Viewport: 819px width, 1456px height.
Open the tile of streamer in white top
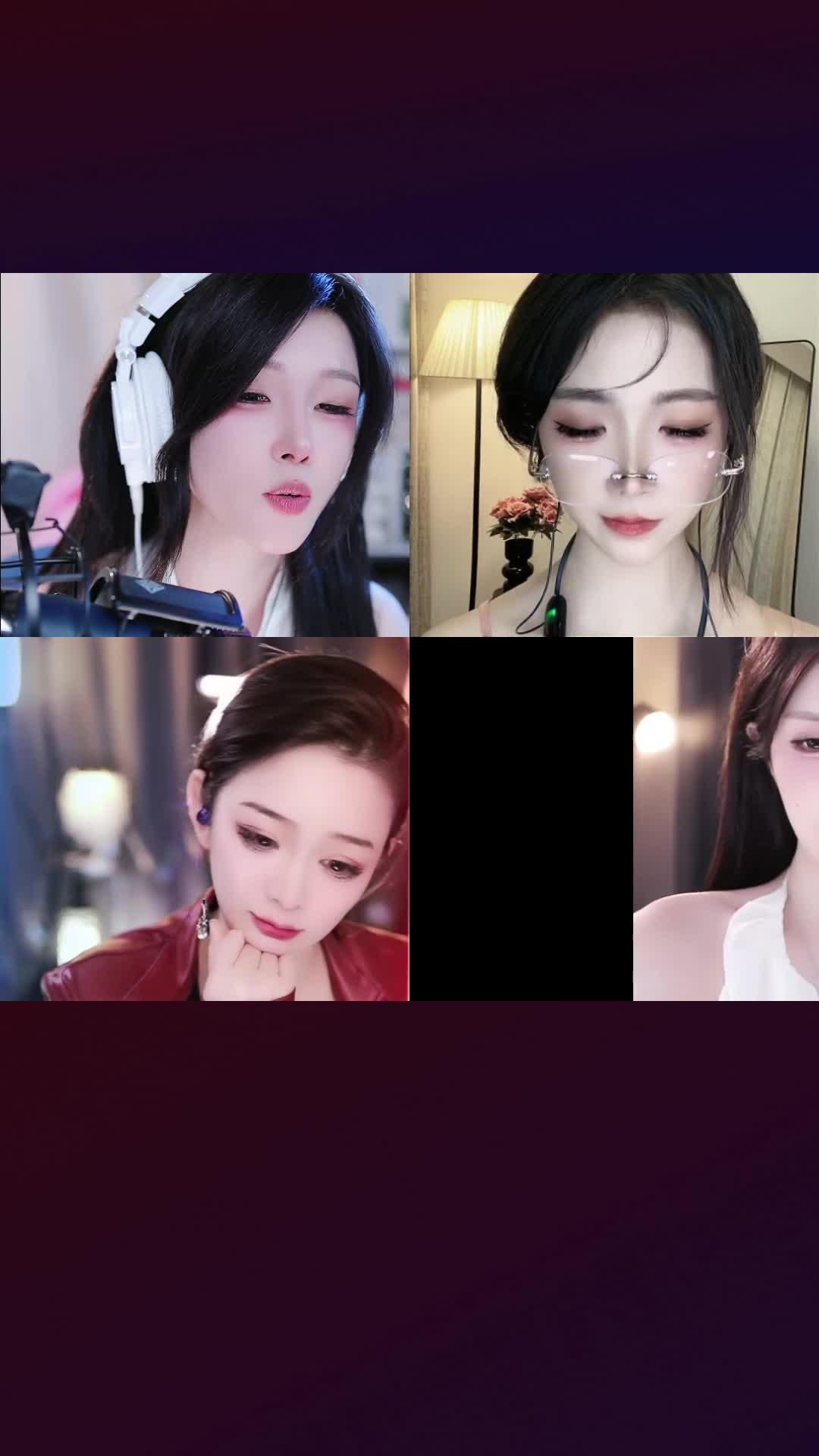click(x=726, y=819)
